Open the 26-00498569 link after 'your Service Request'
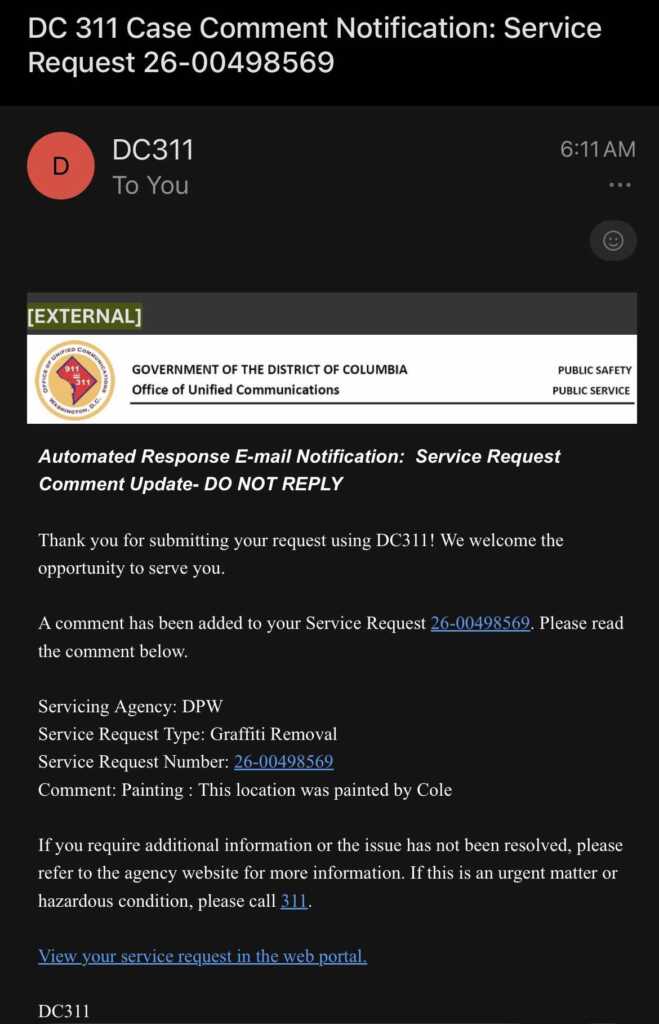Image resolution: width=659 pixels, height=1024 pixels. point(480,623)
